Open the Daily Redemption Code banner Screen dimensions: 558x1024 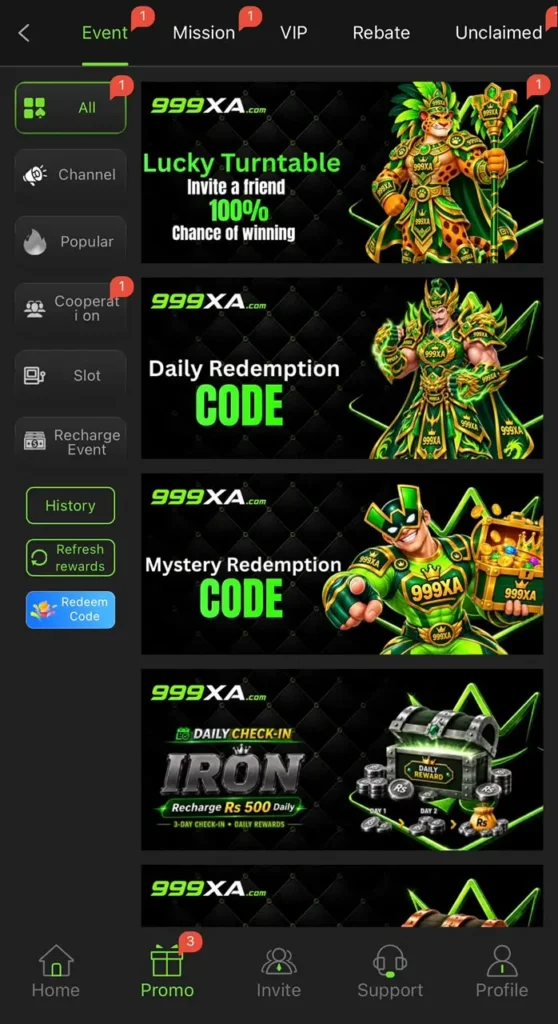coord(342,368)
